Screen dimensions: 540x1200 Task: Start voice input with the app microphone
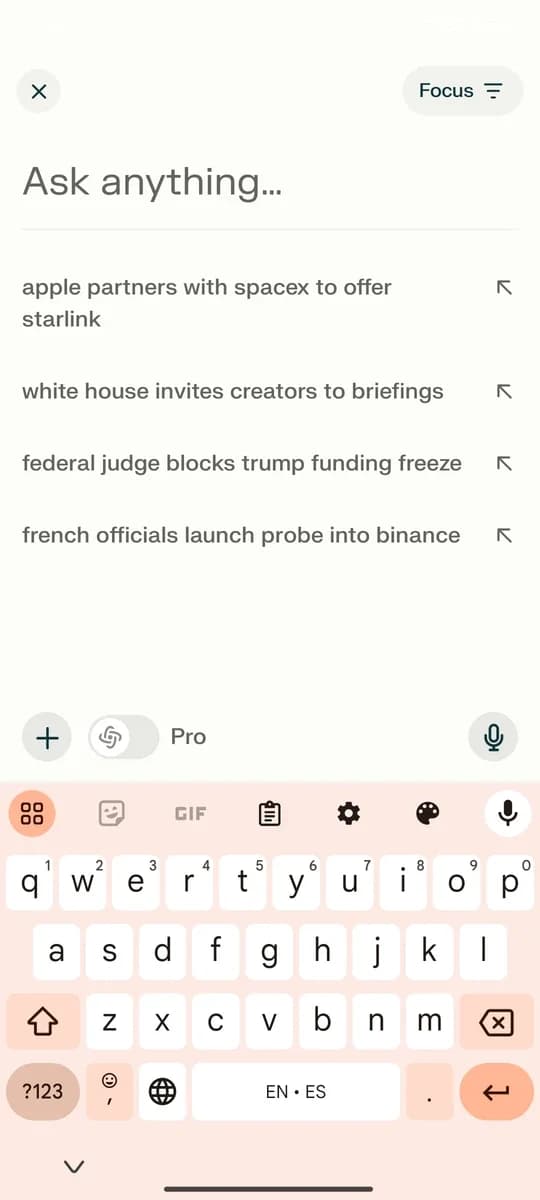point(493,738)
